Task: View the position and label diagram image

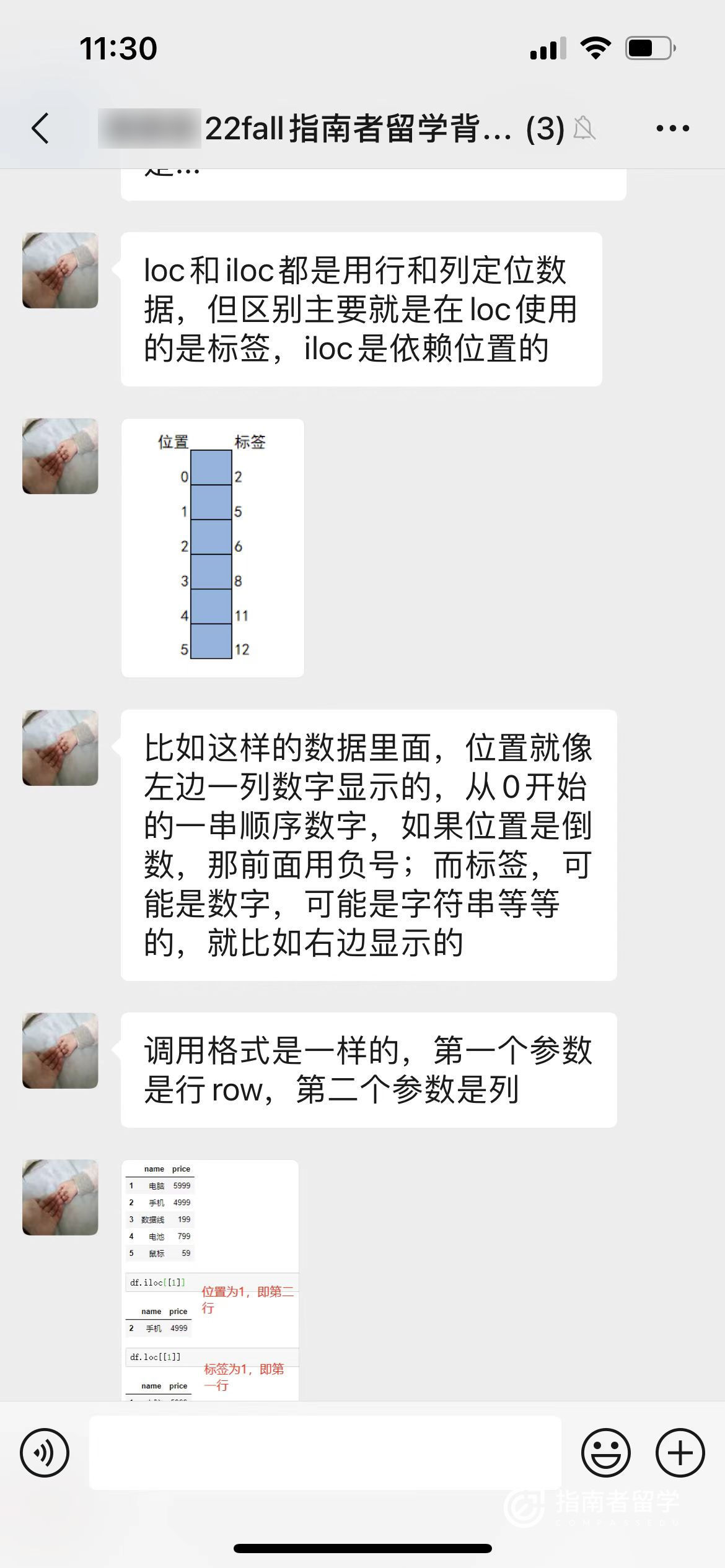Action: (213, 547)
